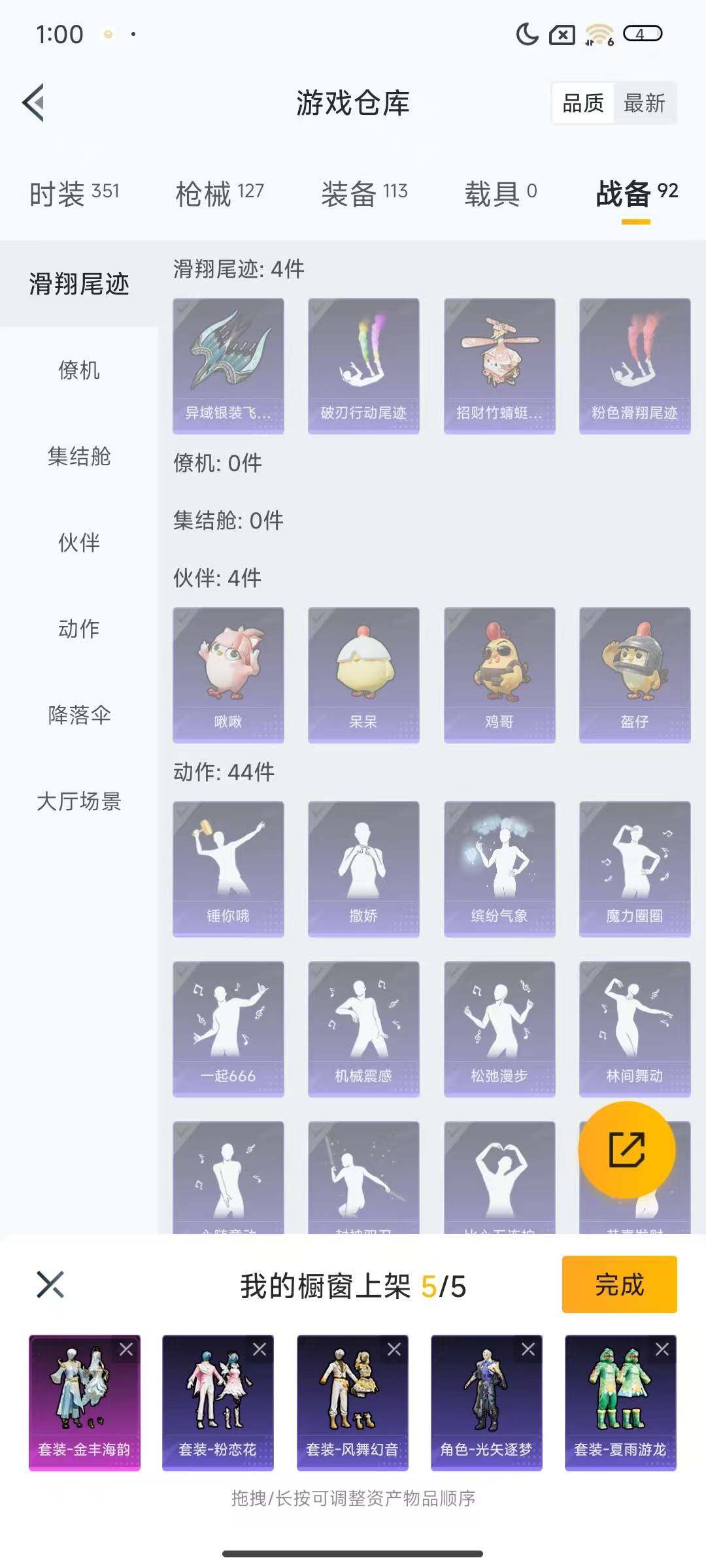Image resolution: width=706 pixels, height=1568 pixels.
Task: Jump to 僚机 in the sidebar
Action: 79,370
